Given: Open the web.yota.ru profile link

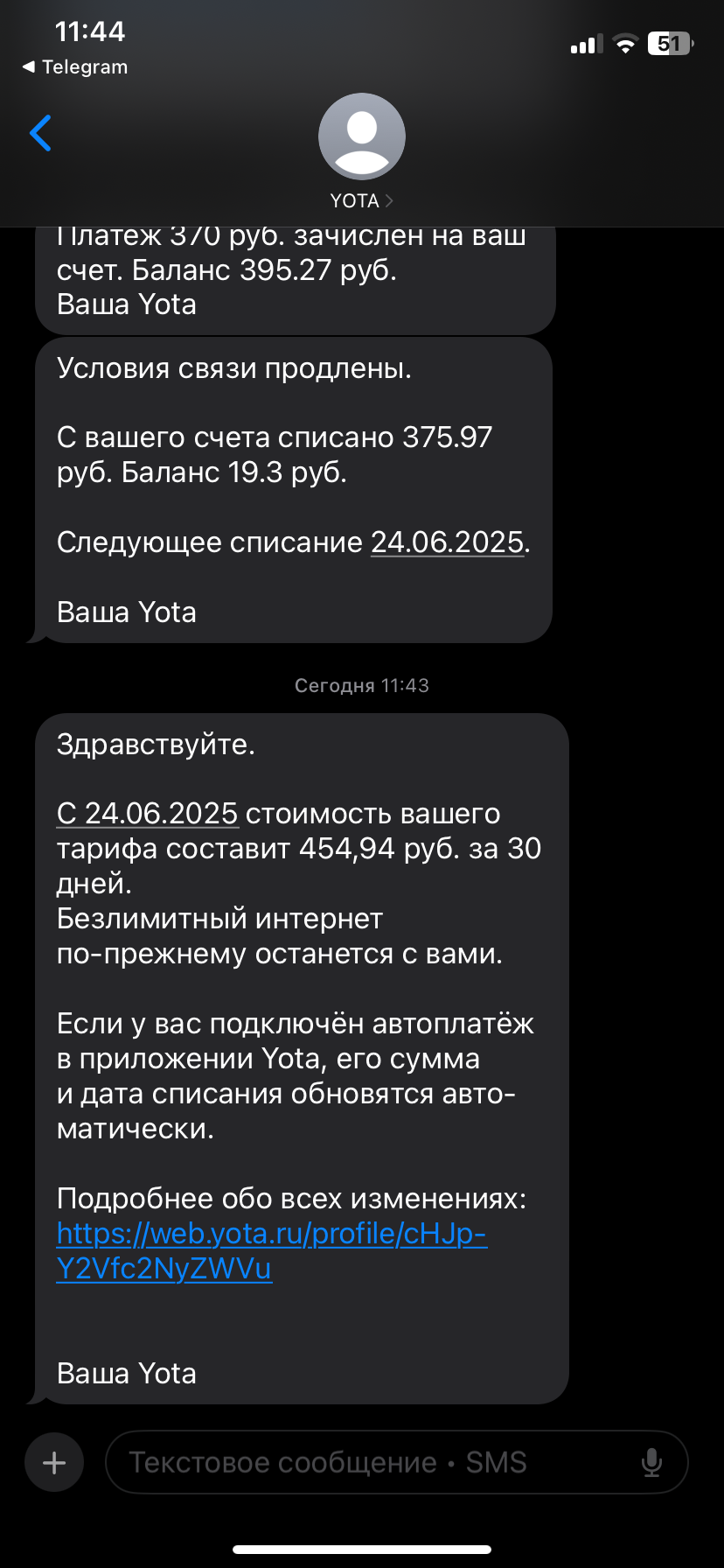Looking at the screenshot, I should point(271,1250).
